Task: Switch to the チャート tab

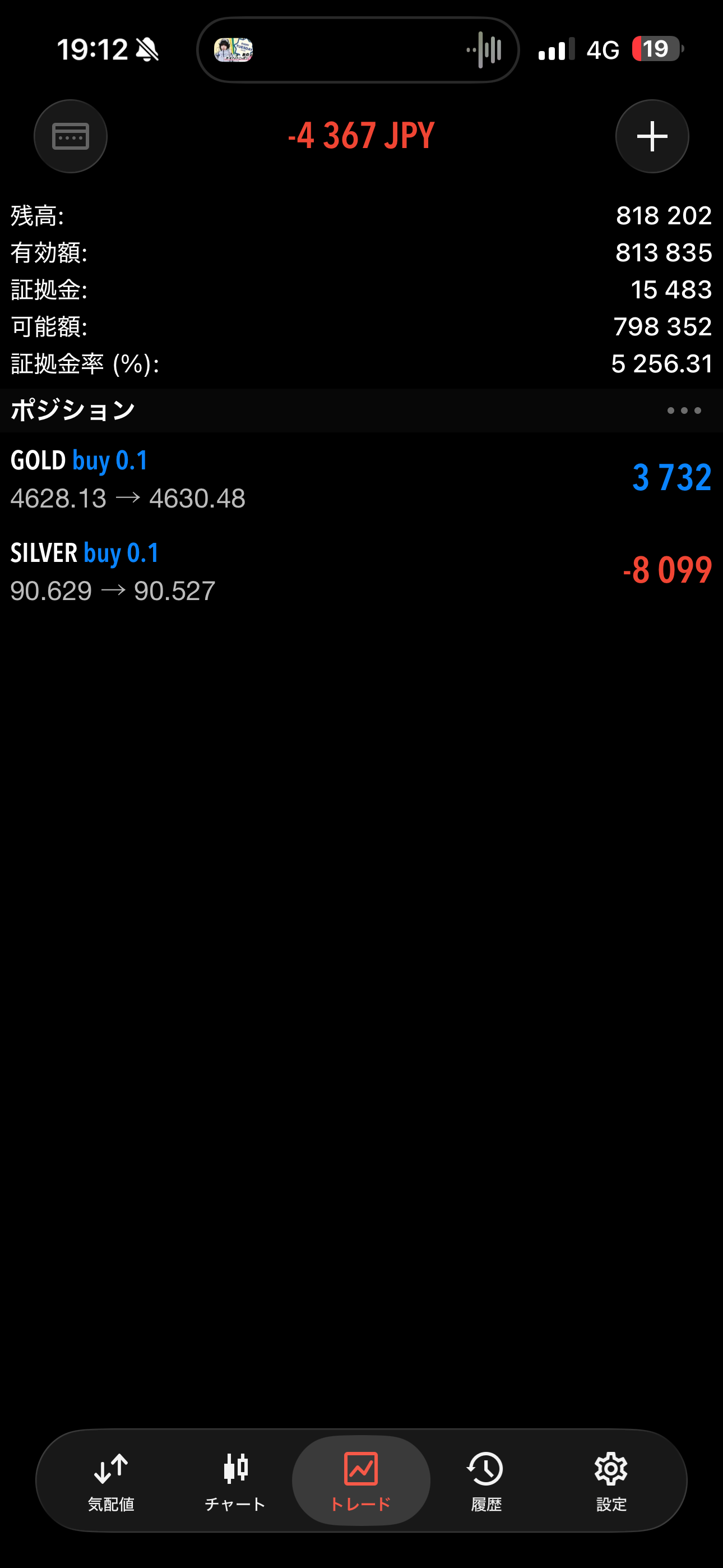Action: (235, 1481)
